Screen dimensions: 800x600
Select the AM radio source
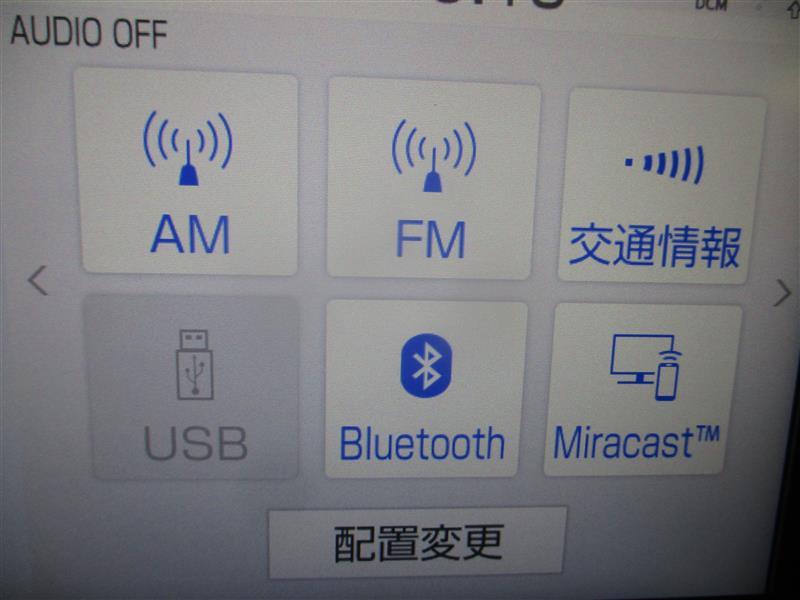click(187, 173)
